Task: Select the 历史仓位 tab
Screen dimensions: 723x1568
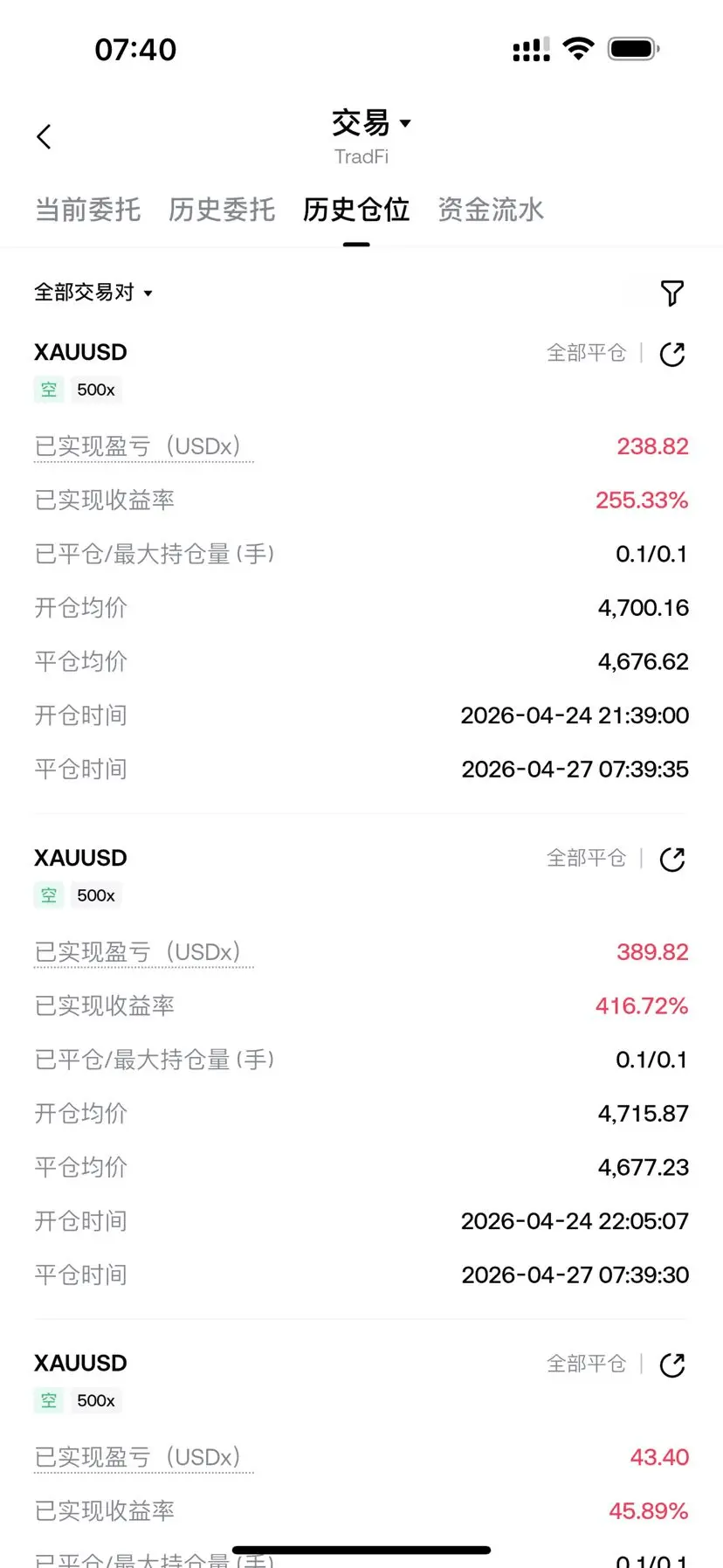Action: pyautogui.click(x=356, y=210)
